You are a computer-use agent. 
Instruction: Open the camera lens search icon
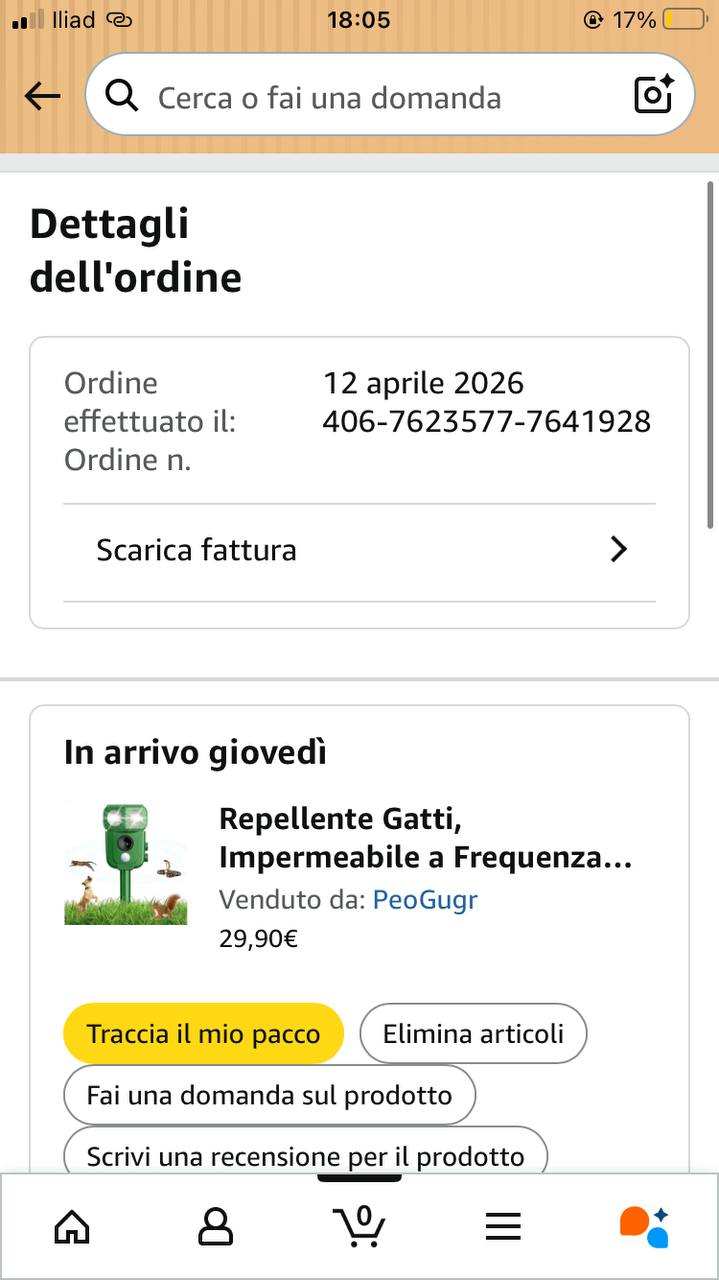click(654, 96)
